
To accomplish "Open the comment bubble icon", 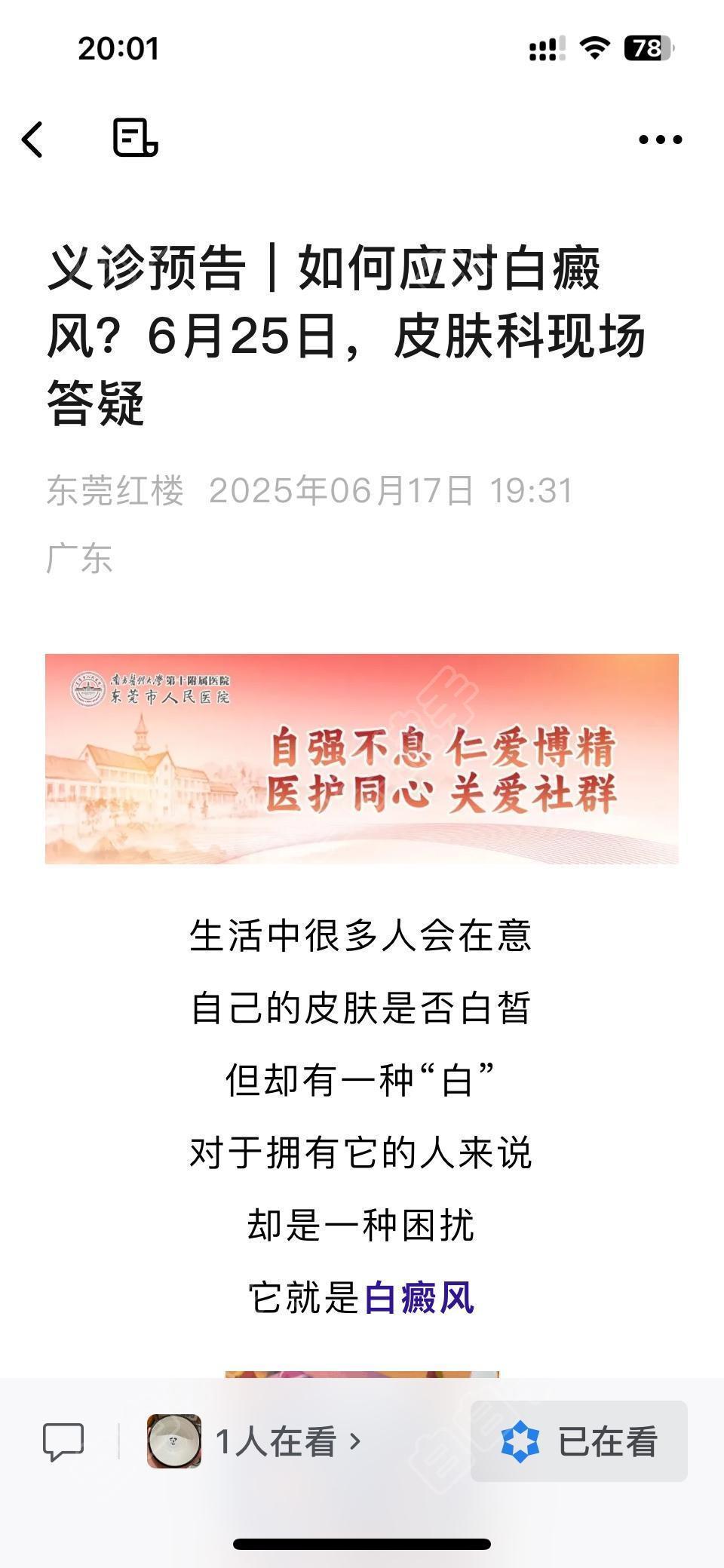I will [63, 1441].
